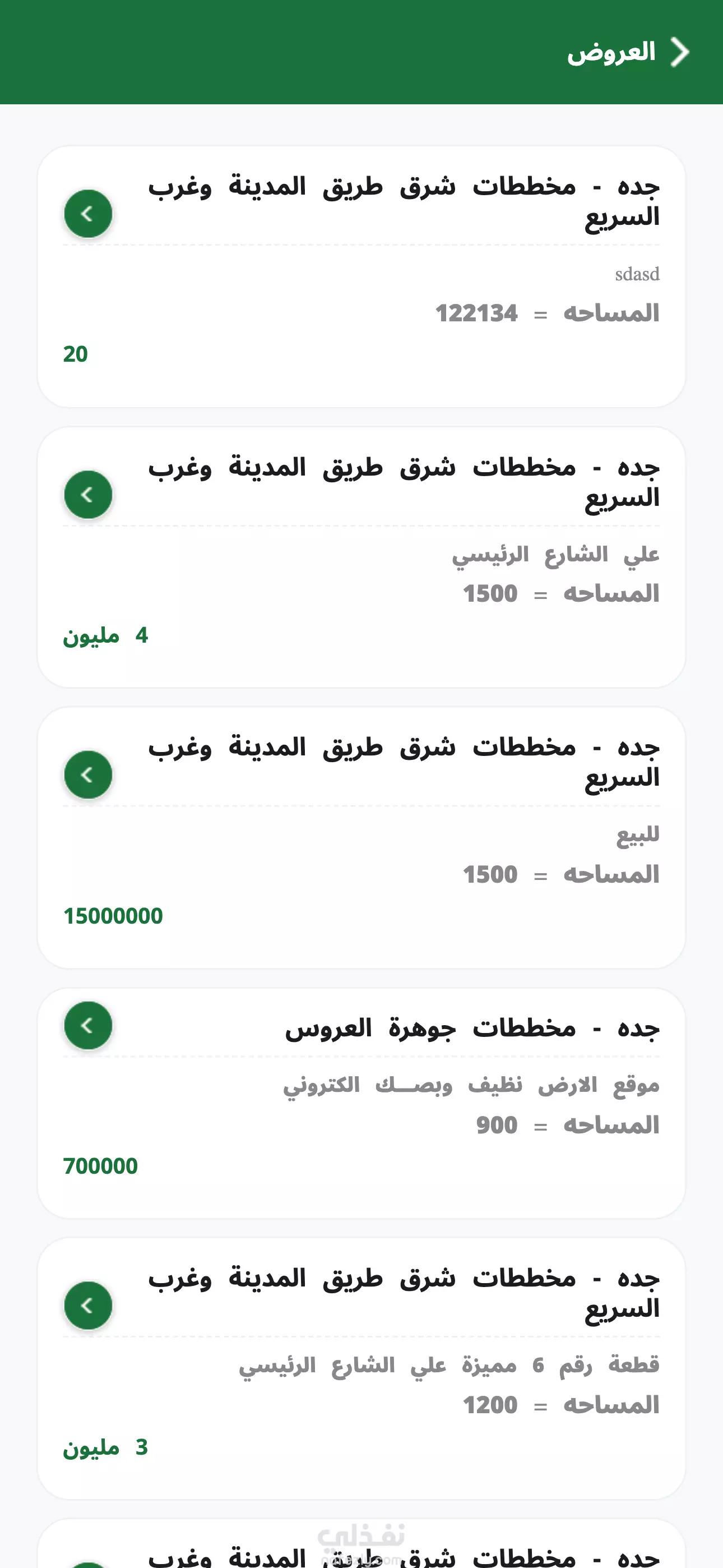Go back using the header arrow next to العروض
This screenshot has height=1568, width=723.
point(680,52)
